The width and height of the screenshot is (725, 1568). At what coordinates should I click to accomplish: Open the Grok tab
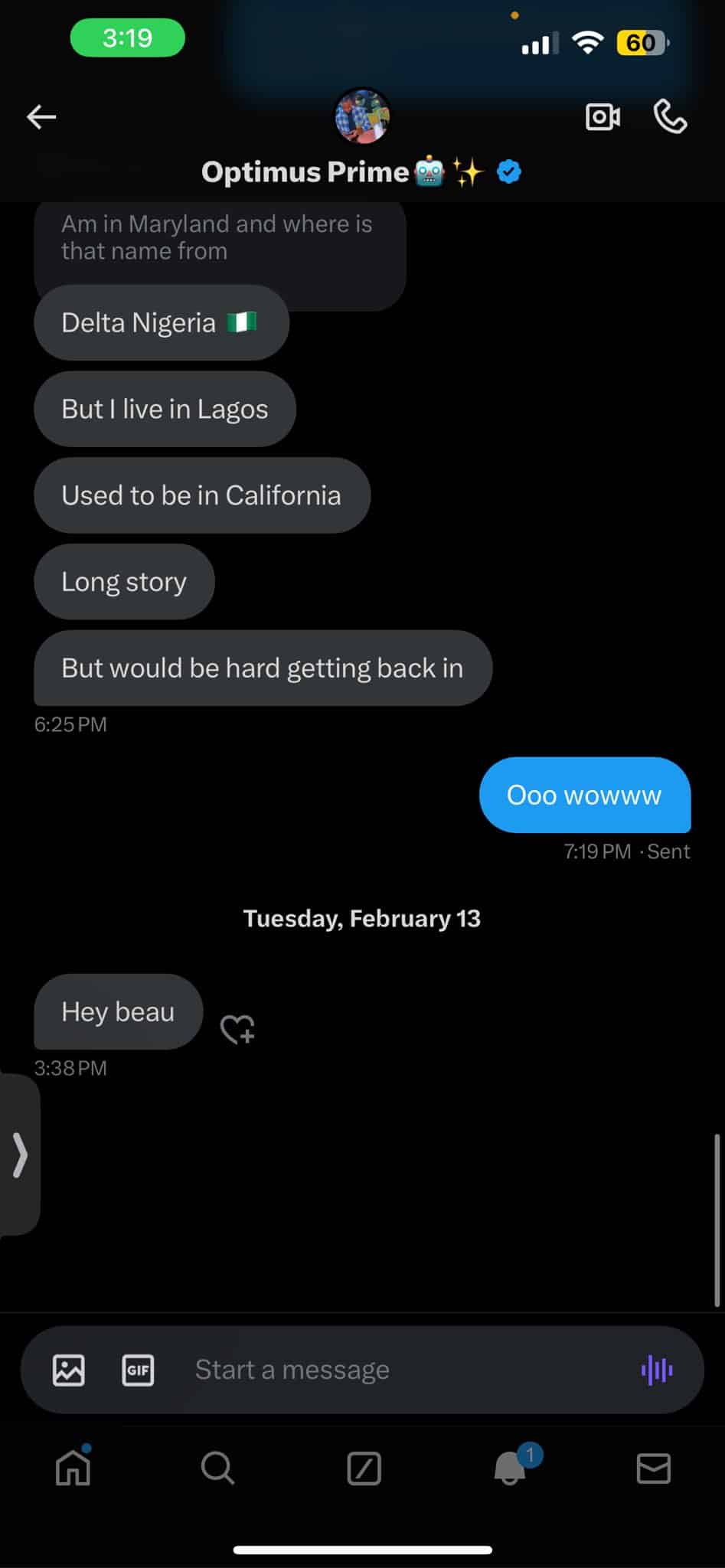point(364,1468)
